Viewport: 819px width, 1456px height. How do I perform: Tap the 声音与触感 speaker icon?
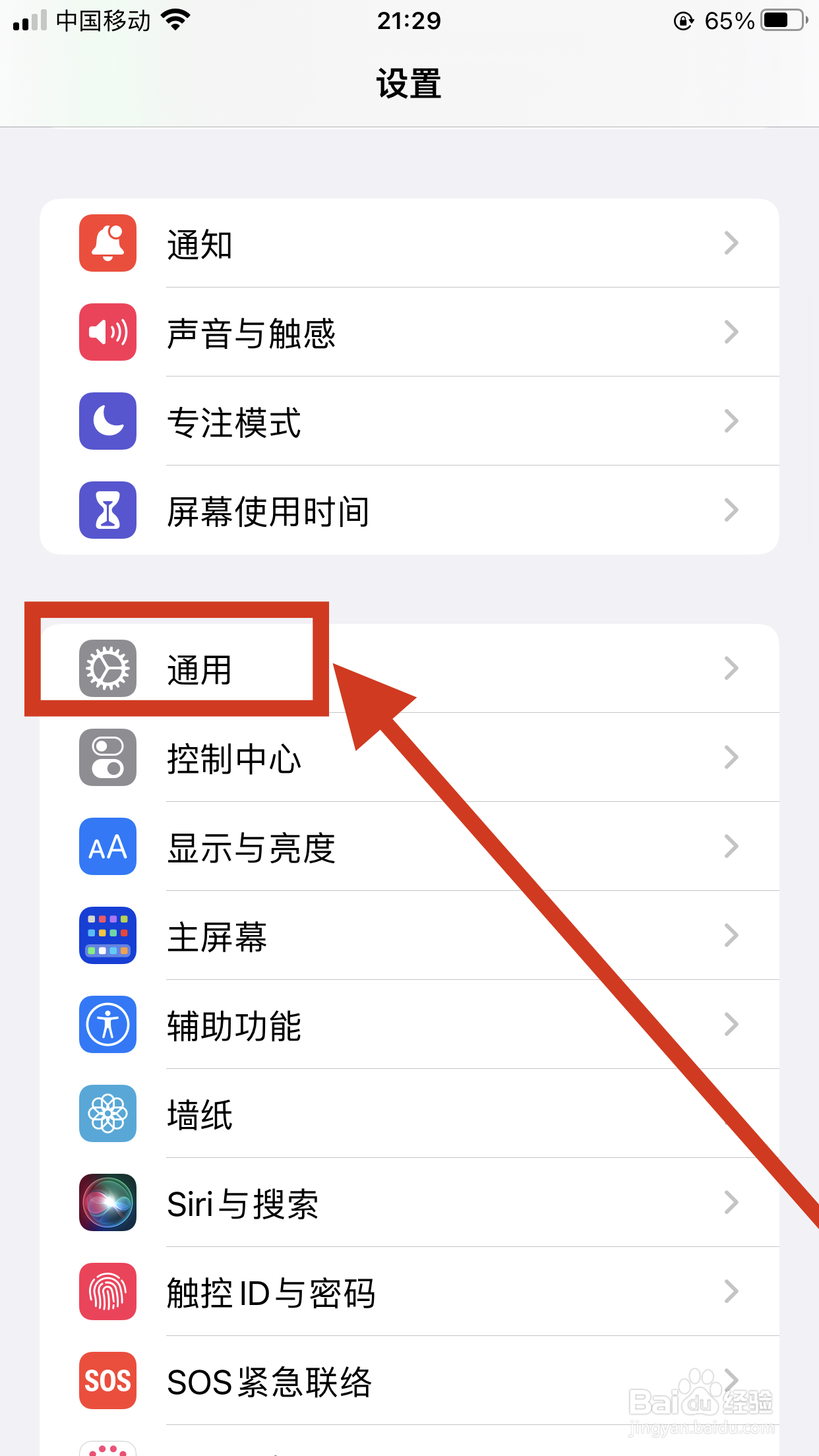107,332
